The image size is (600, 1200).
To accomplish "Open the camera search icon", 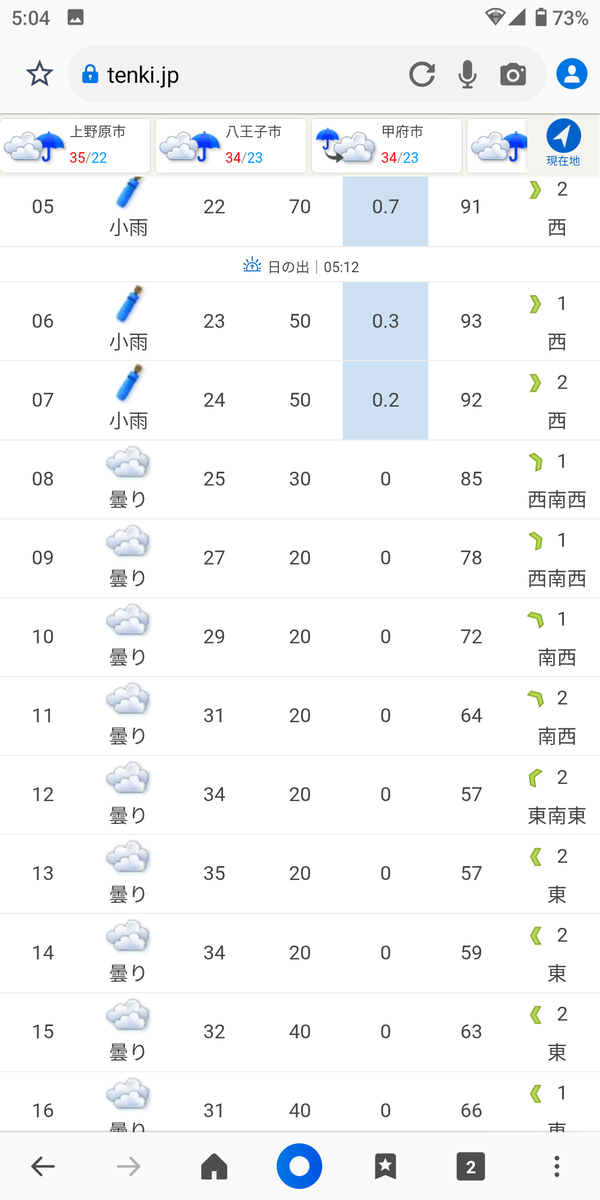I will [x=513, y=74].
